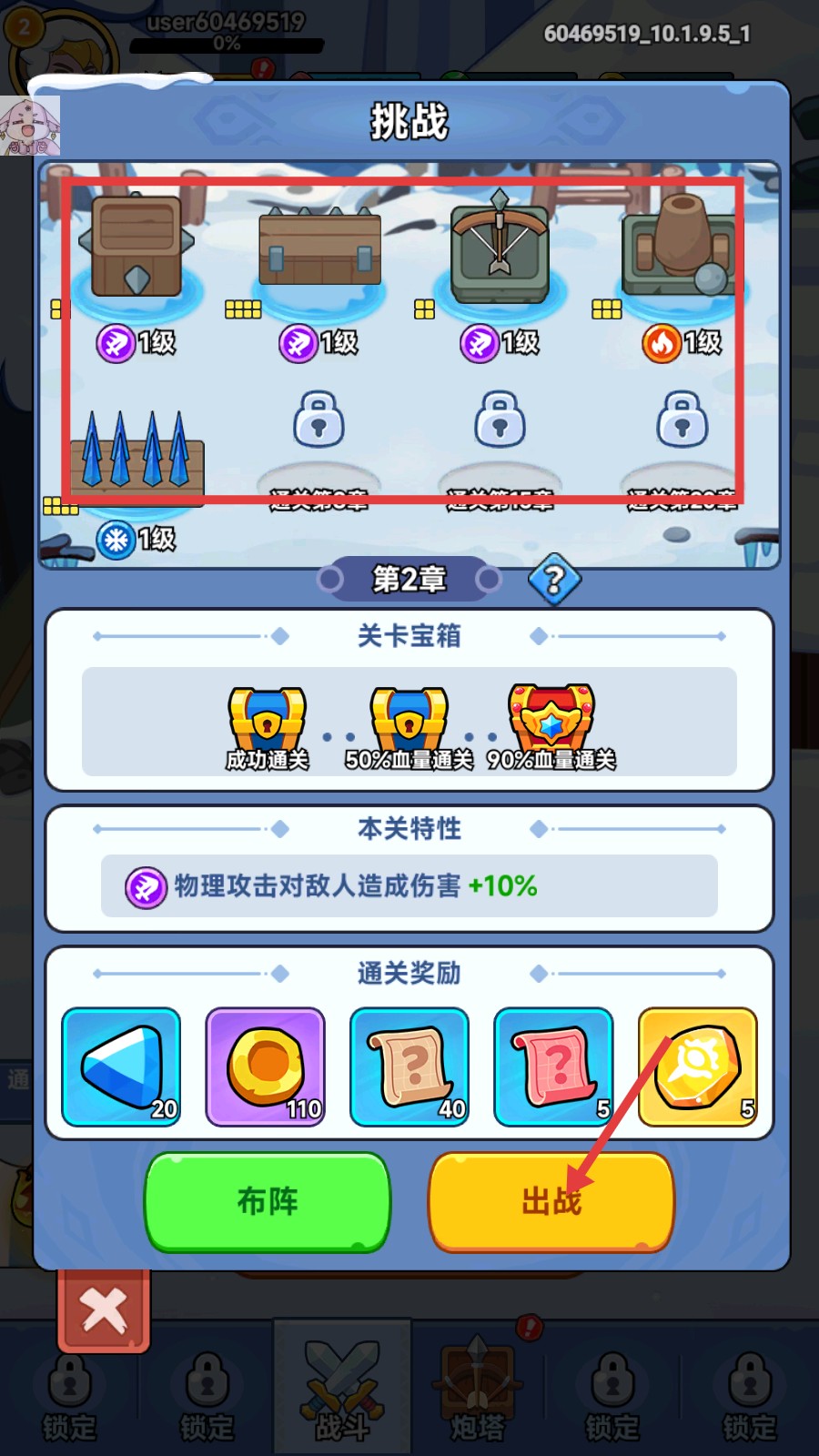
Task: Click the fire element badge on cannon tower
Action: pos(662,344)
